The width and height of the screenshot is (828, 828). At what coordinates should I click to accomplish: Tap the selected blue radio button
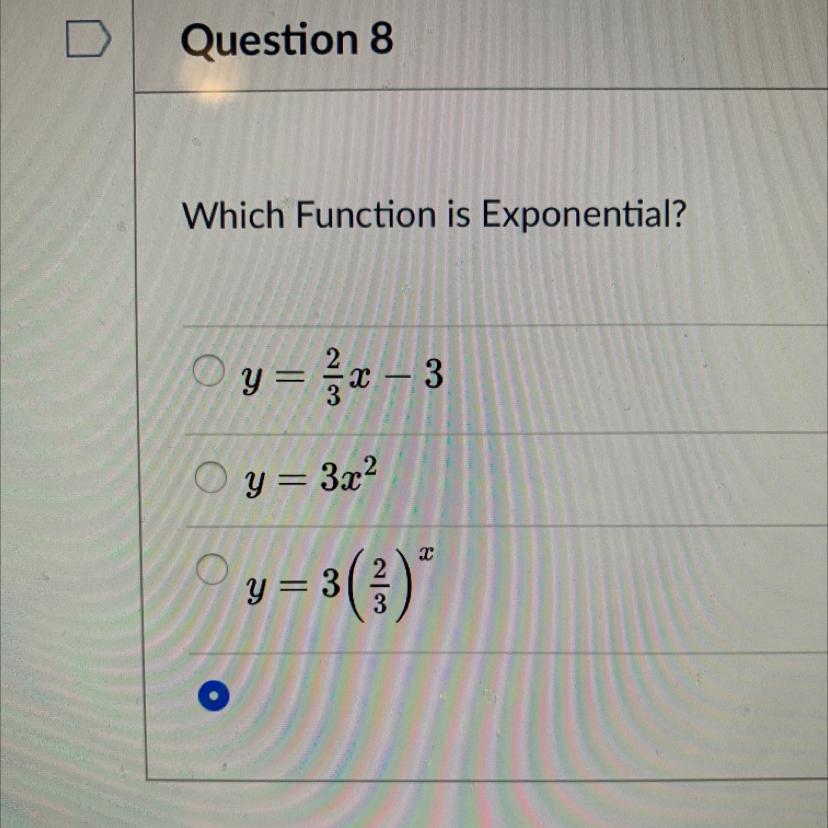point(214,697)
